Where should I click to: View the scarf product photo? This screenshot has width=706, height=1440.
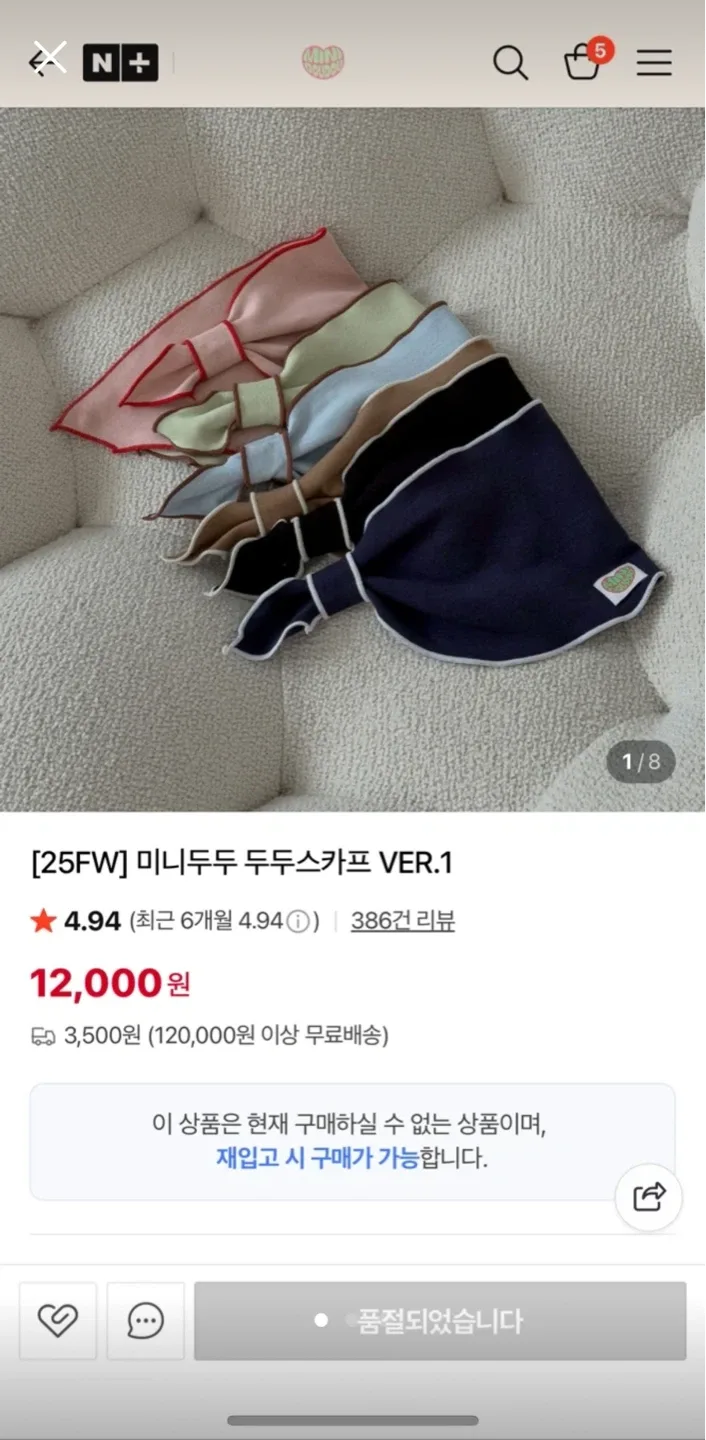tap(353, 460)
